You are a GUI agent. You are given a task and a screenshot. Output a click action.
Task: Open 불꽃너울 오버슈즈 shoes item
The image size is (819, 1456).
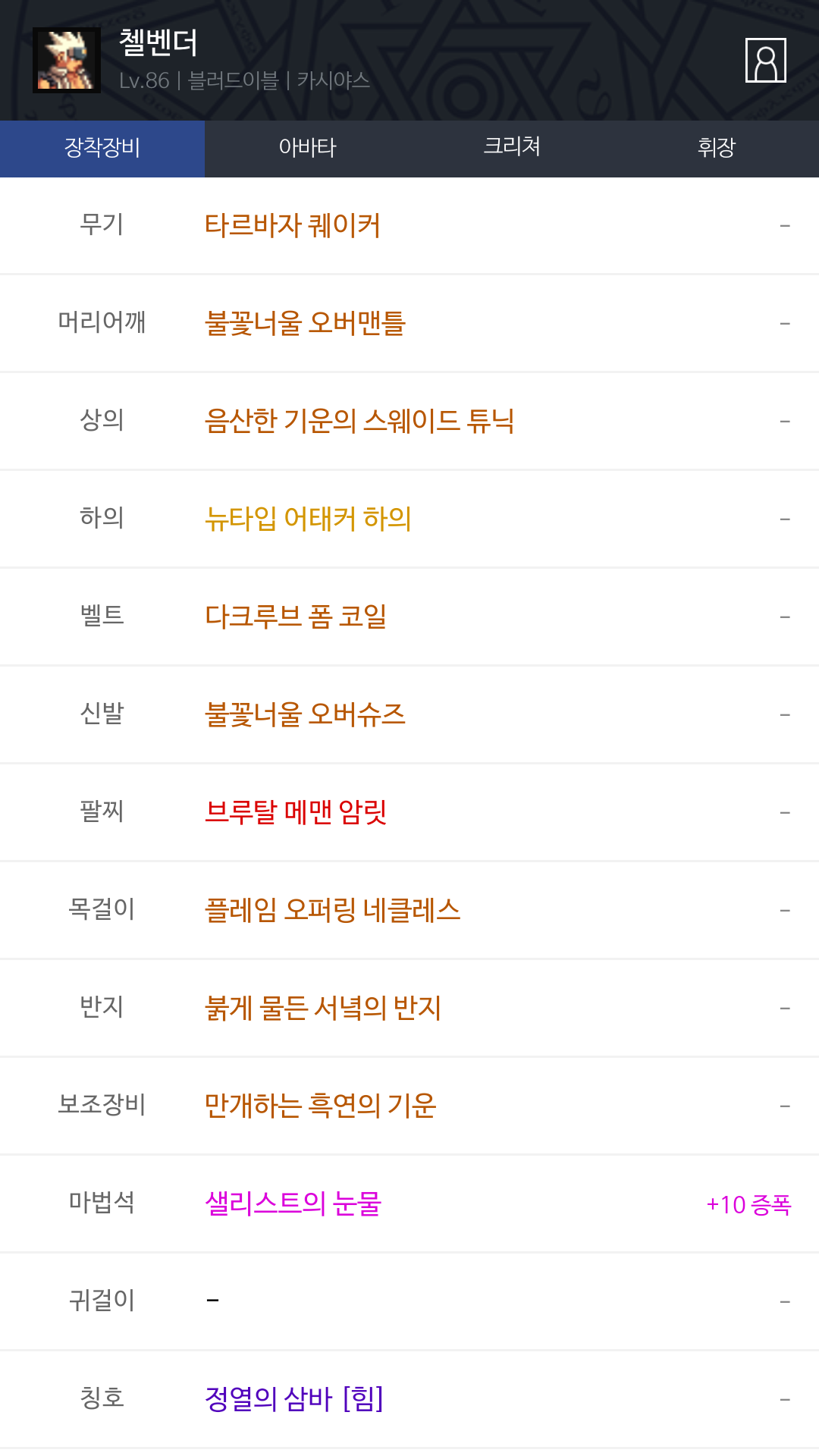(x=305, y=715)
